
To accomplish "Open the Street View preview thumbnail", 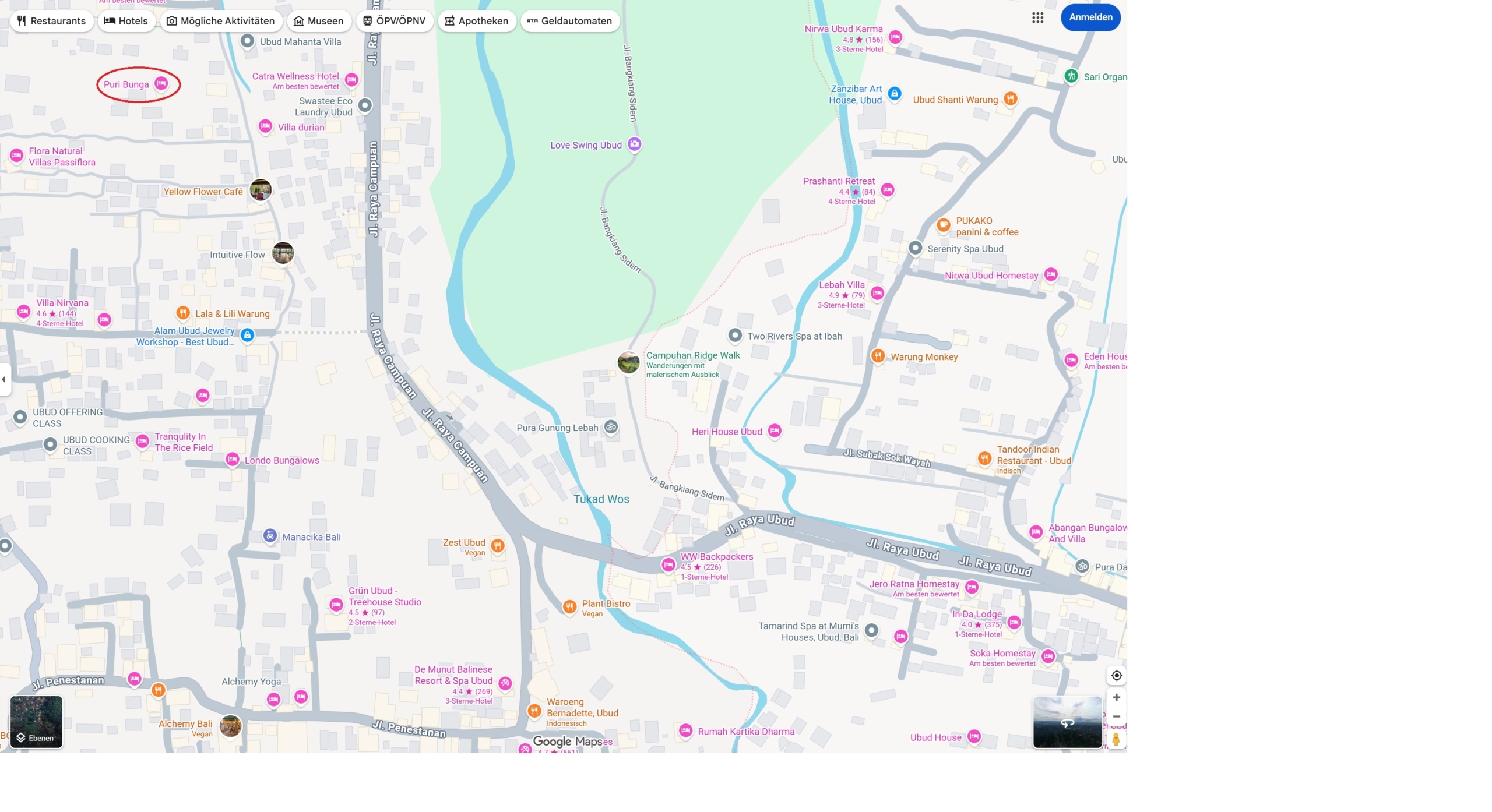I will click(1067, 722).
